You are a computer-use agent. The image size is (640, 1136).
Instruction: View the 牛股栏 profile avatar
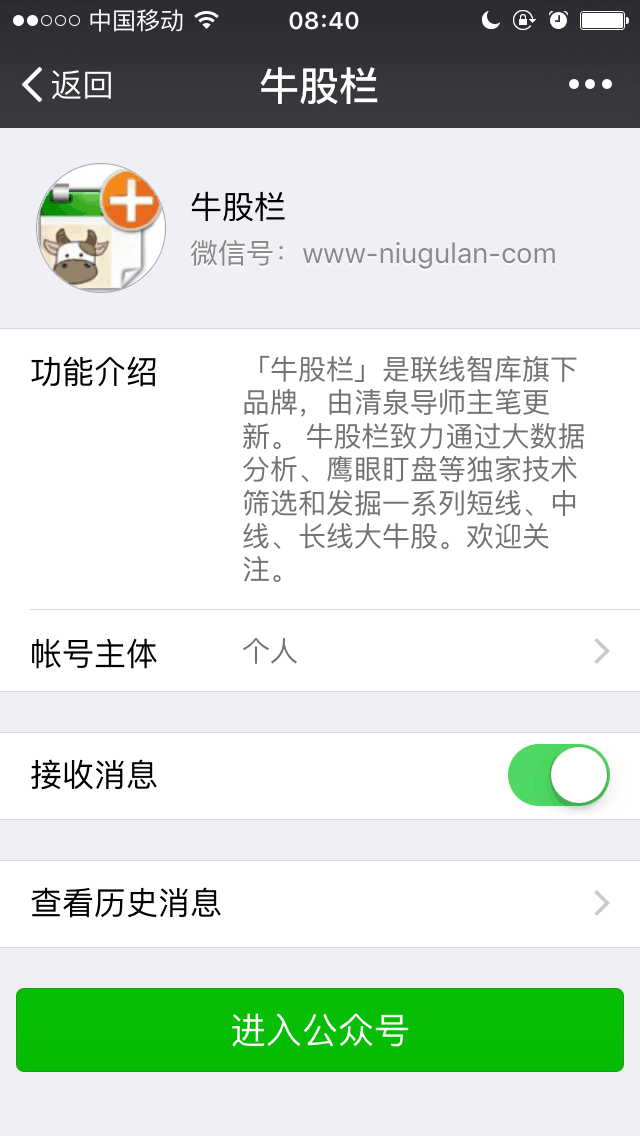[x=101, y=228]
